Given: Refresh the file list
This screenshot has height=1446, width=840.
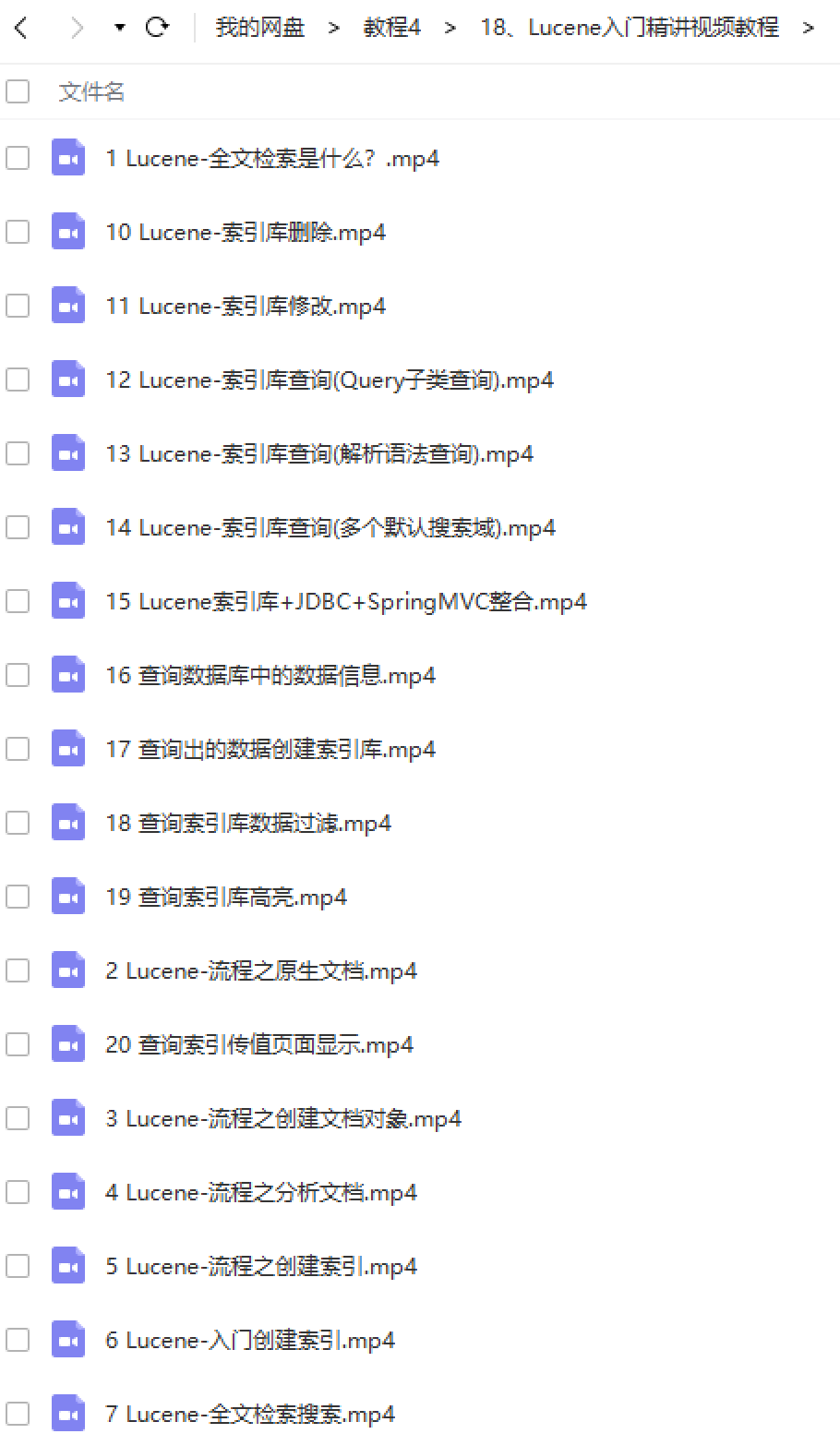Looking at the screenshot, I should [158, 28].
